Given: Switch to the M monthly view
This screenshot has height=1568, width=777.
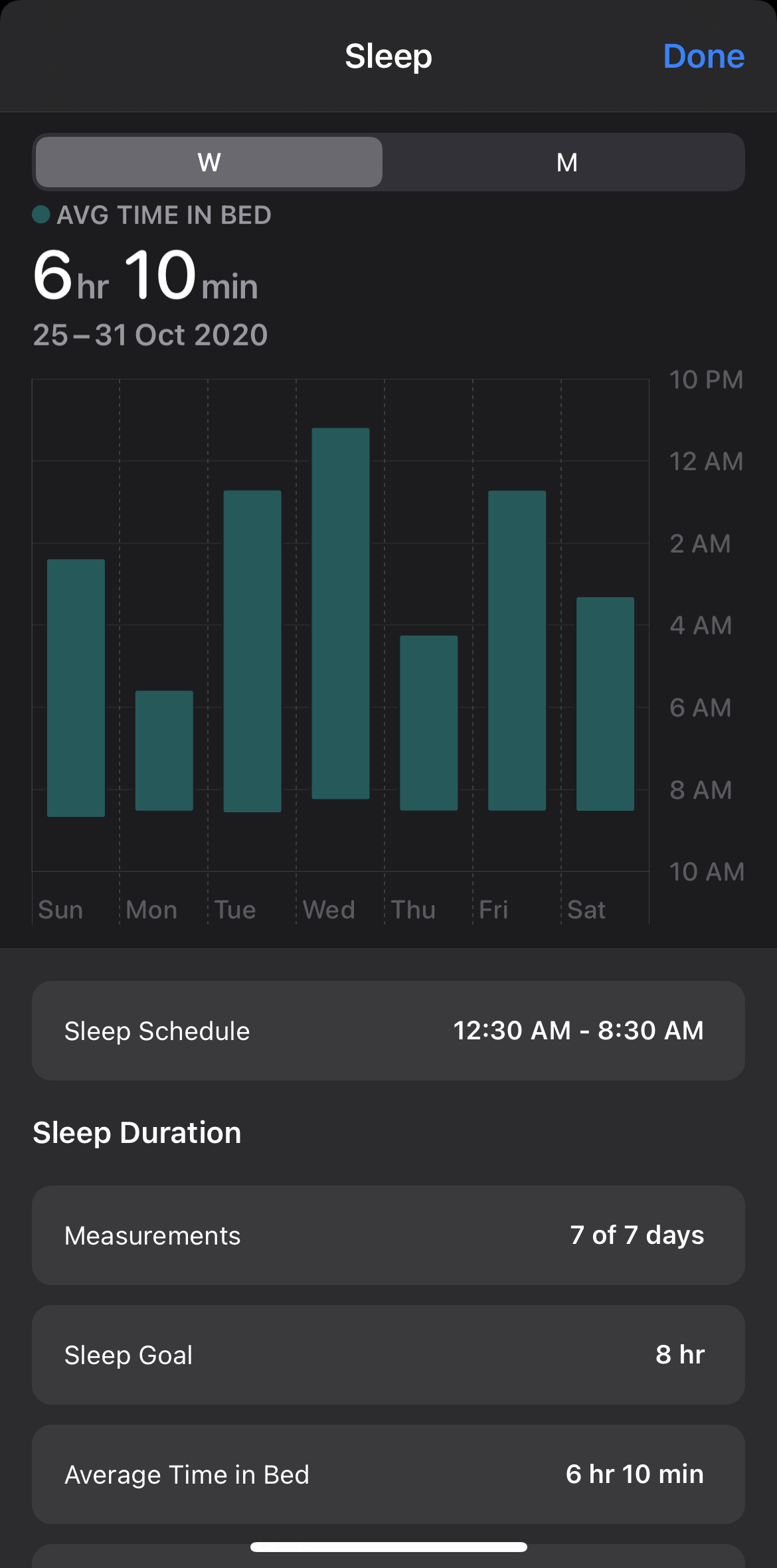Looking at the screenshot, I should [x=566, y=162].
